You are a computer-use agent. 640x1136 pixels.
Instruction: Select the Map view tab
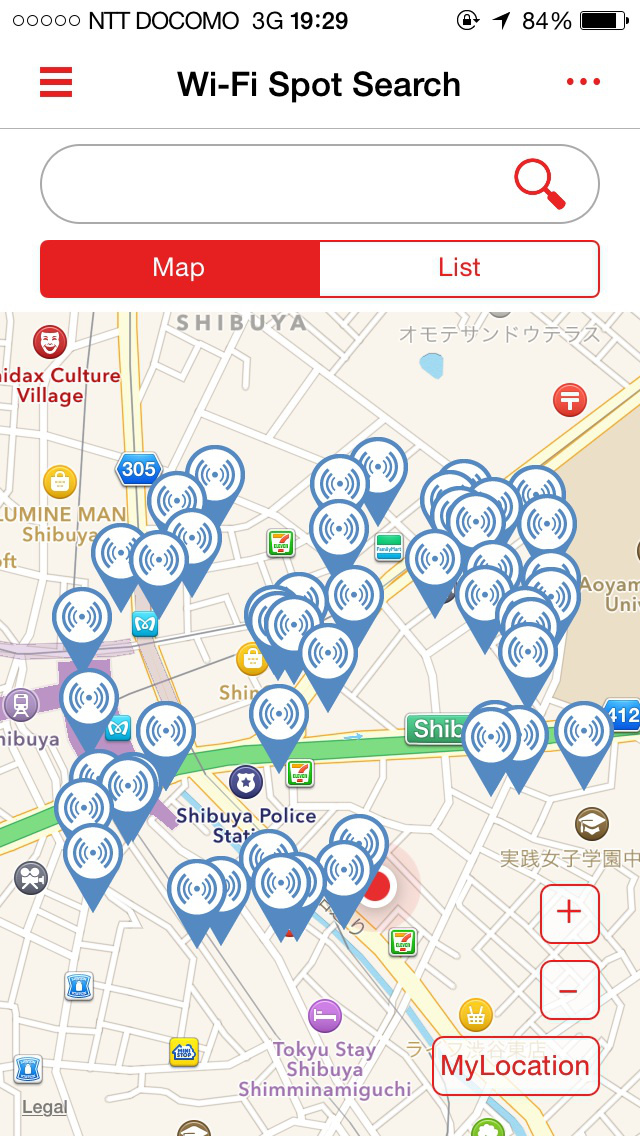click(x=180, y=268)
